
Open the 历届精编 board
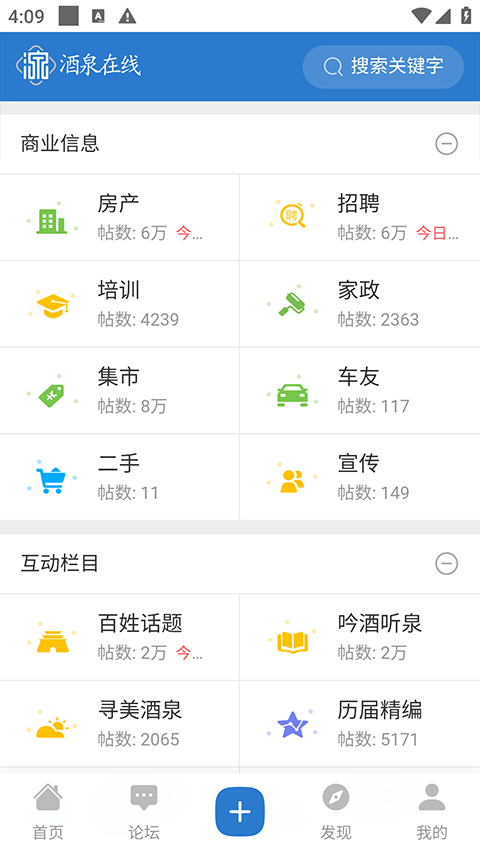[360, 724]
